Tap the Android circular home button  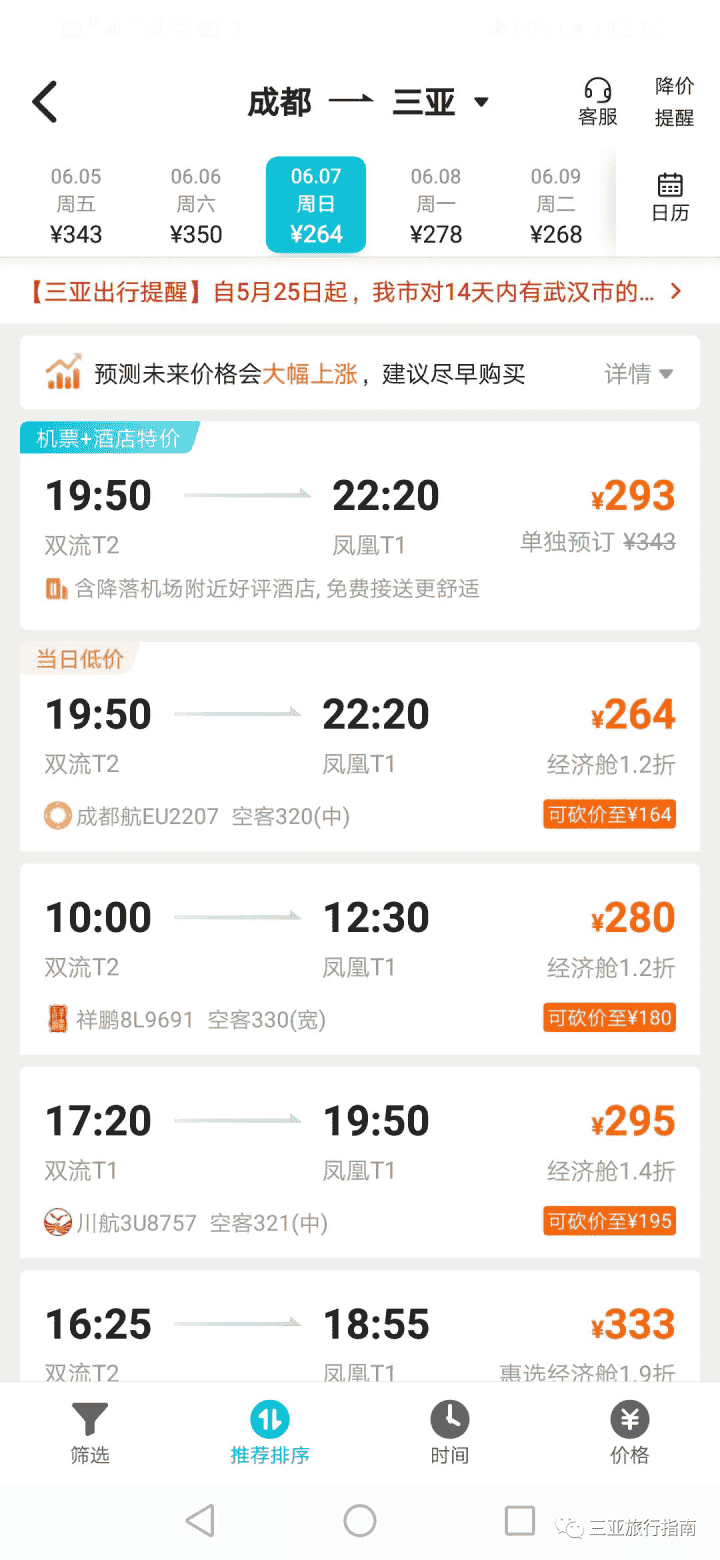click(359, 1519)
